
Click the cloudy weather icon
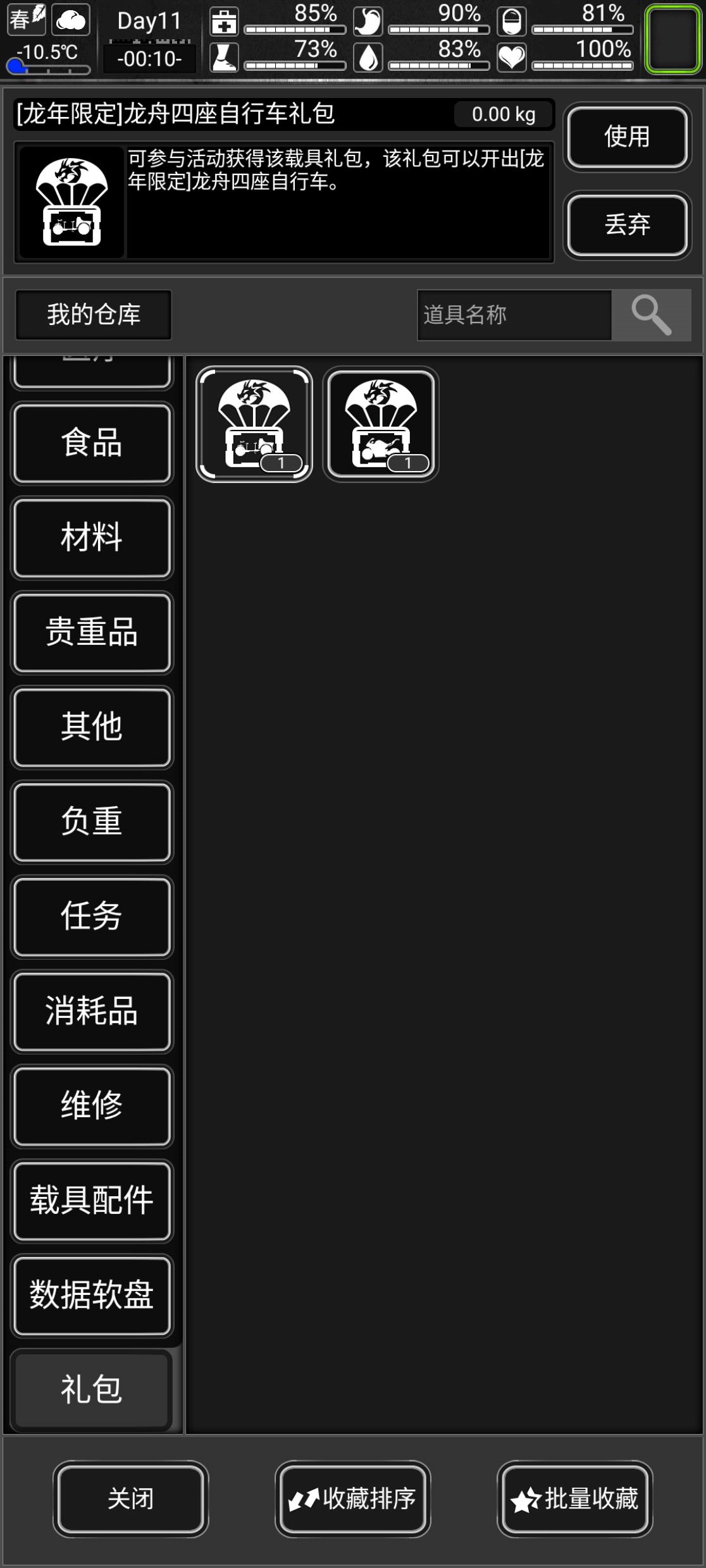(71, 21)
